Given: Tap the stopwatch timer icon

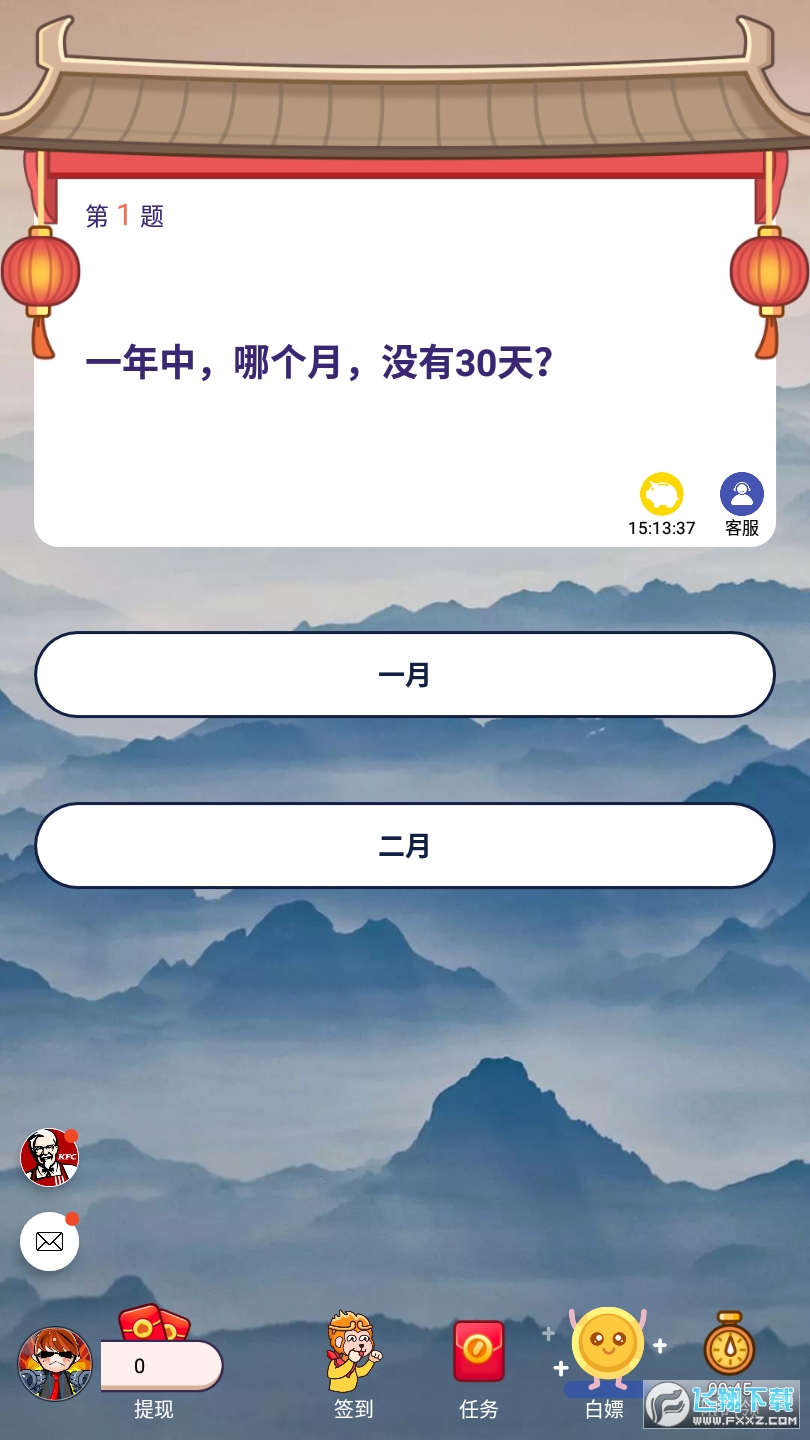Looking at the screenshot, I should (729, 1345).
